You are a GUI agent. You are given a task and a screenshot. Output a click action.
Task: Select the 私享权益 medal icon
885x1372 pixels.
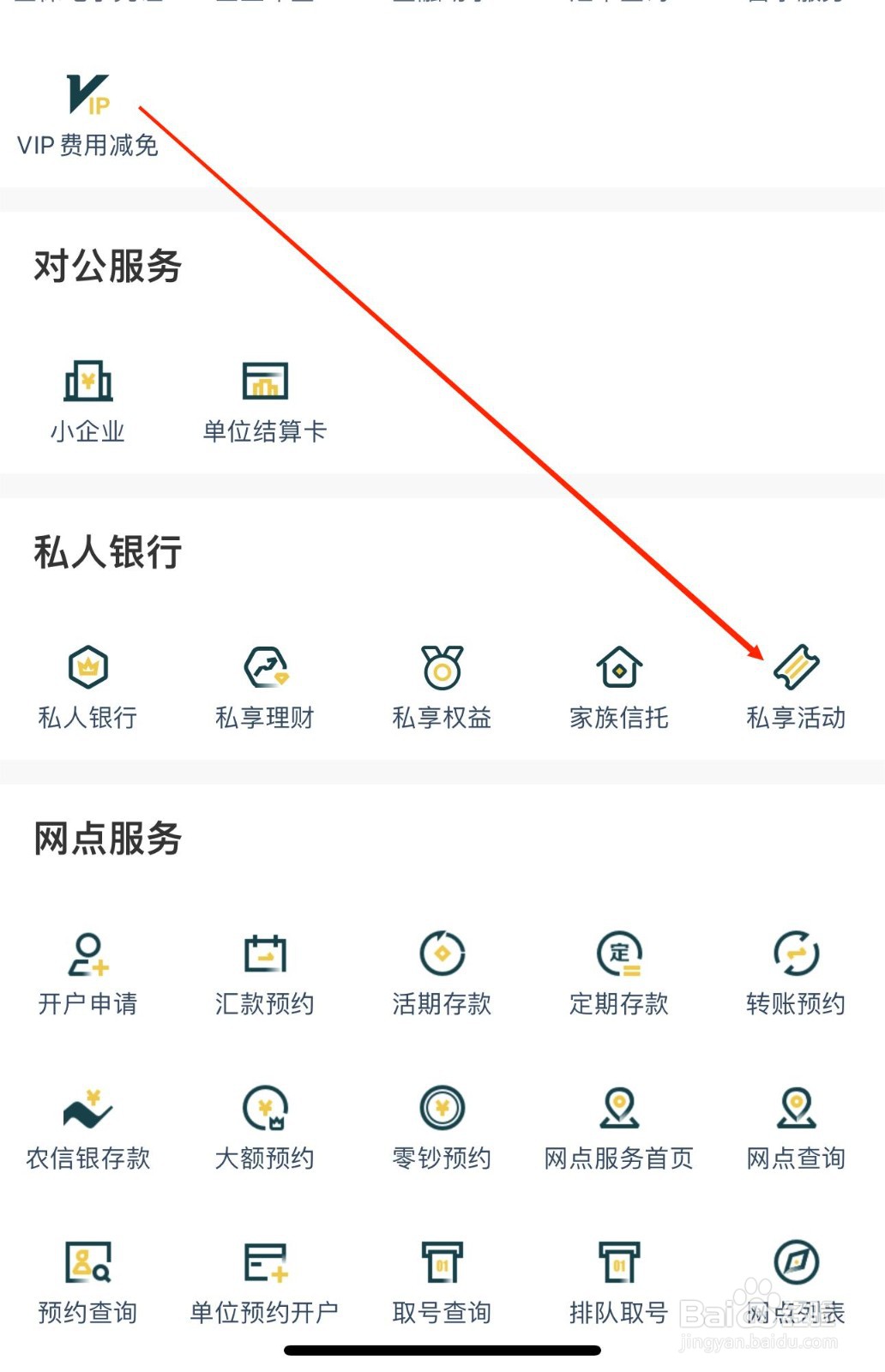(x=442, y=669)
